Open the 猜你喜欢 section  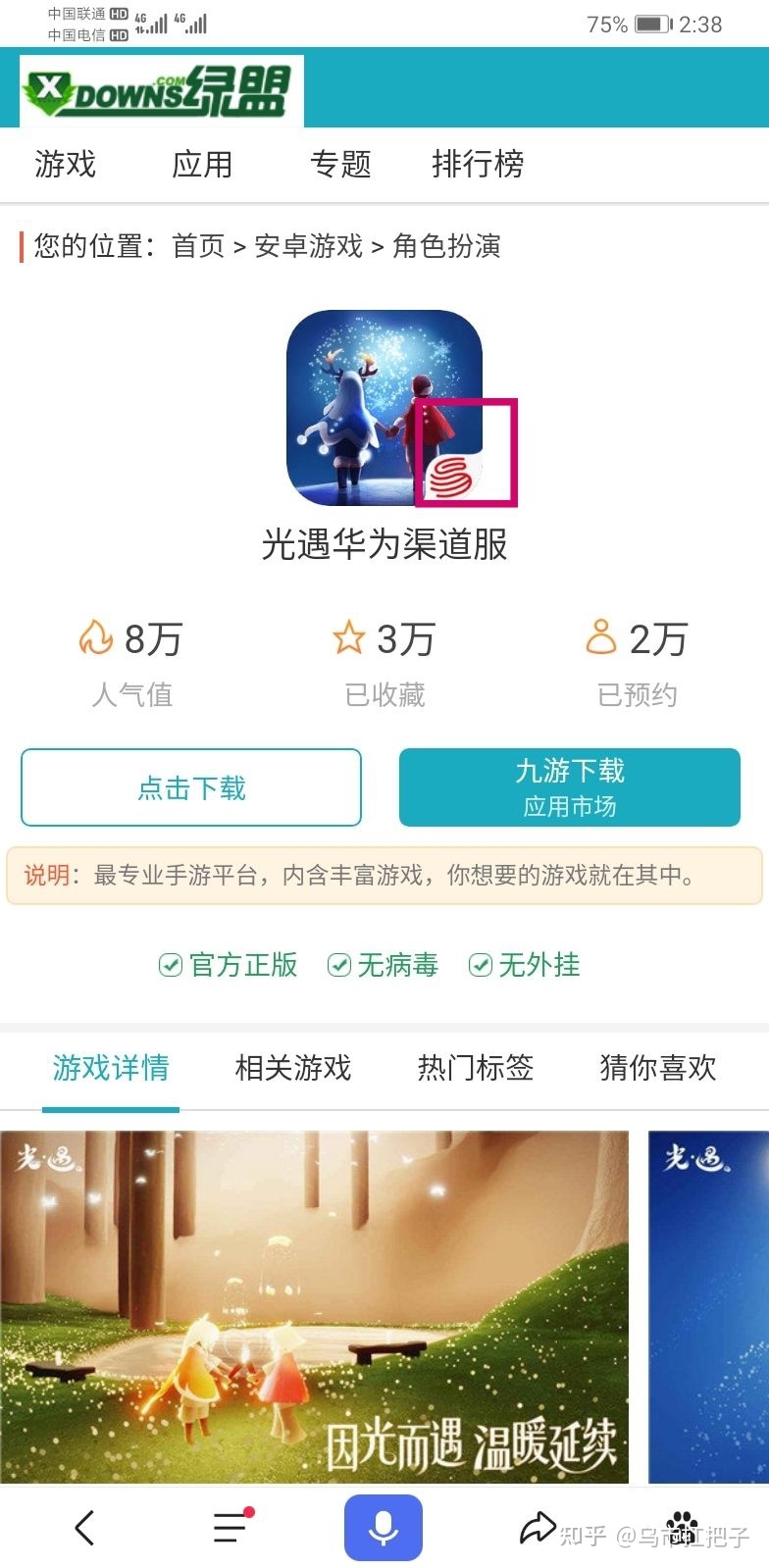pos(655,1070)
